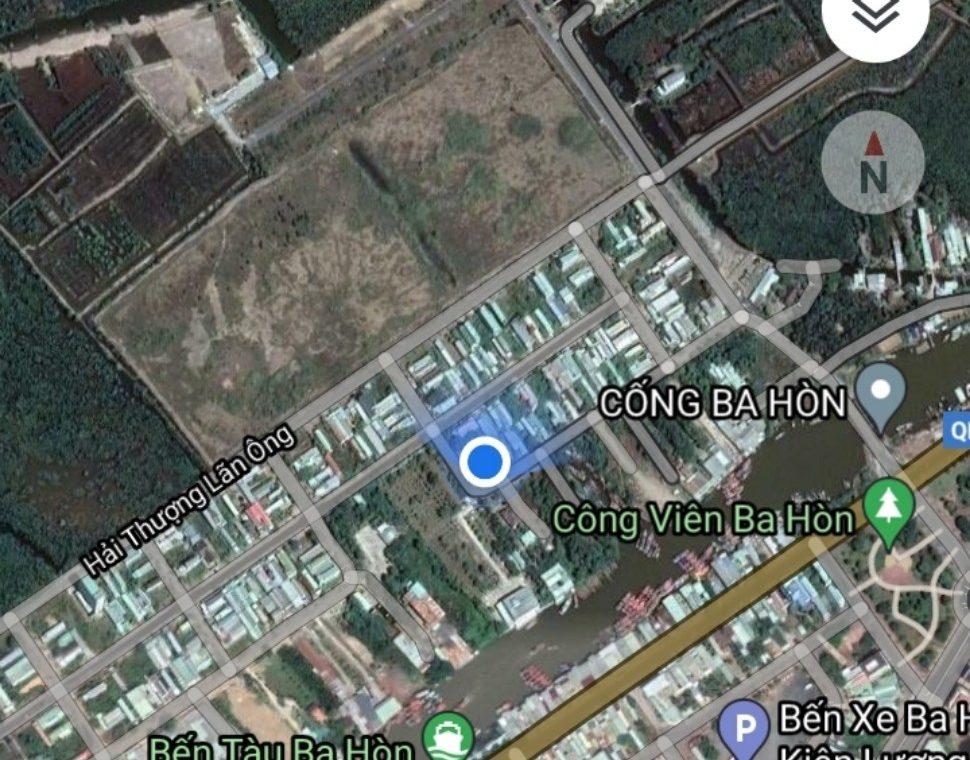The width and height of the screenshot is (970, 760).
Task: Tap the blue current location dot
Action: pos(486,461)
